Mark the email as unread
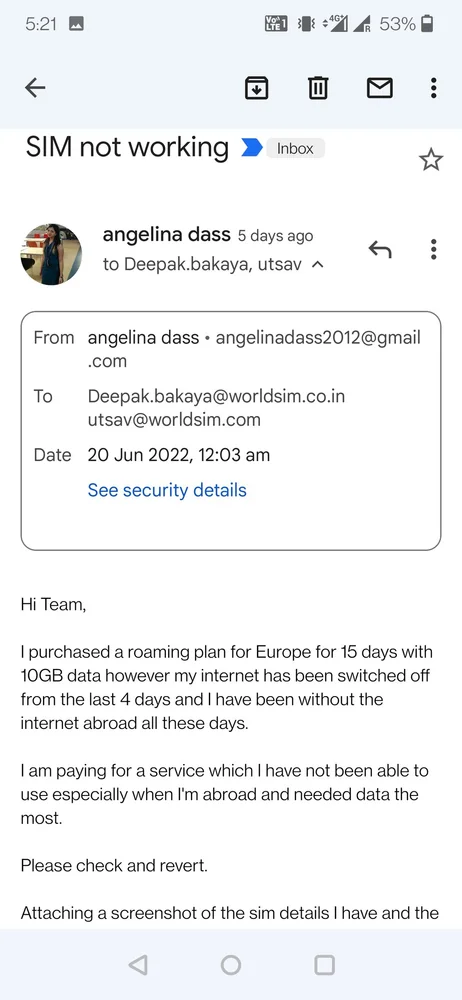This screenshot has height=1000, width=462. (x=380, y=88)
